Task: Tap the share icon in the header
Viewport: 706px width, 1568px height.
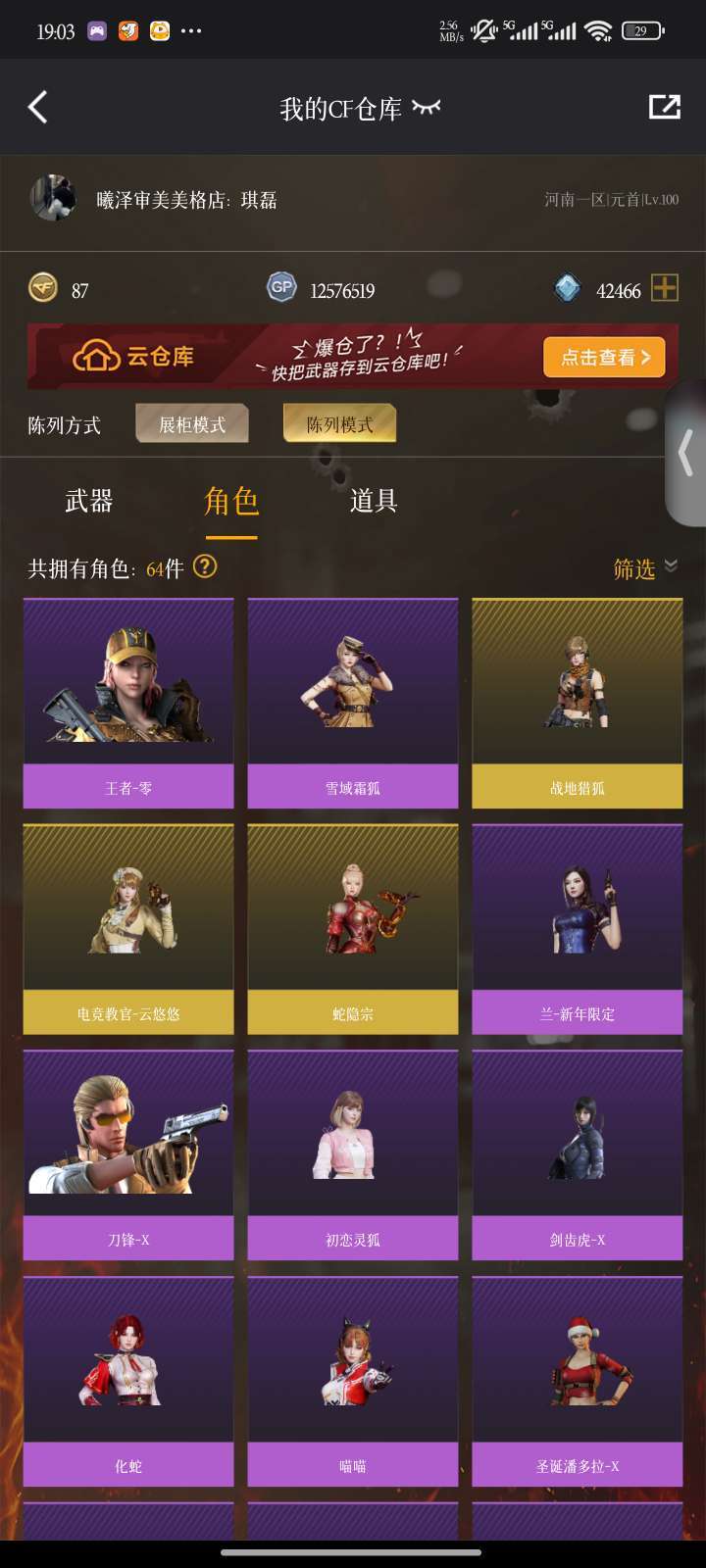Action: [664, 107]
